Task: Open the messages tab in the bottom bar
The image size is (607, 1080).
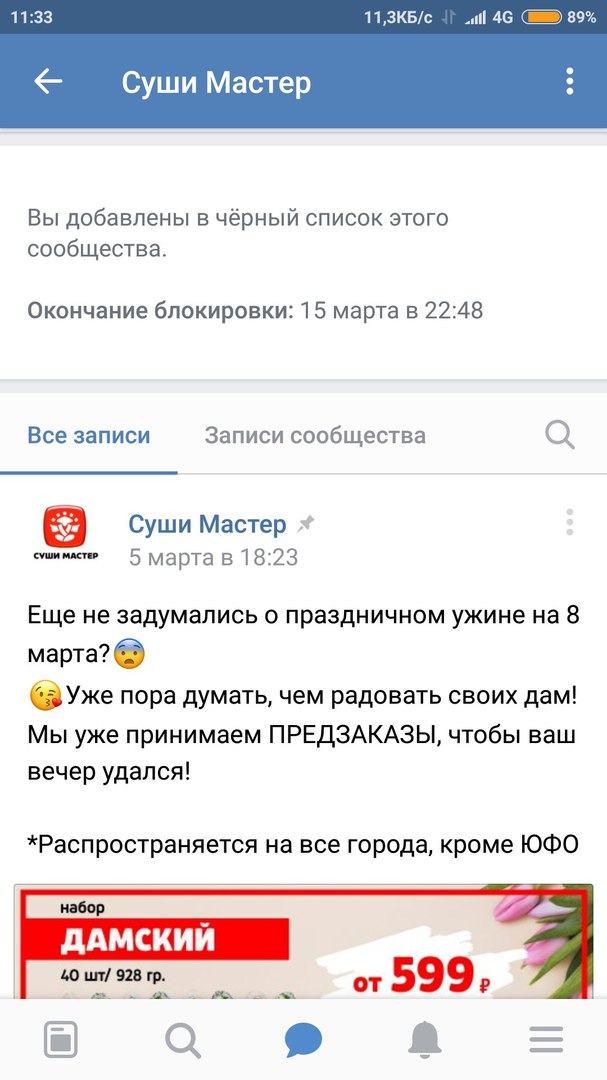Action: point(303,1039)
